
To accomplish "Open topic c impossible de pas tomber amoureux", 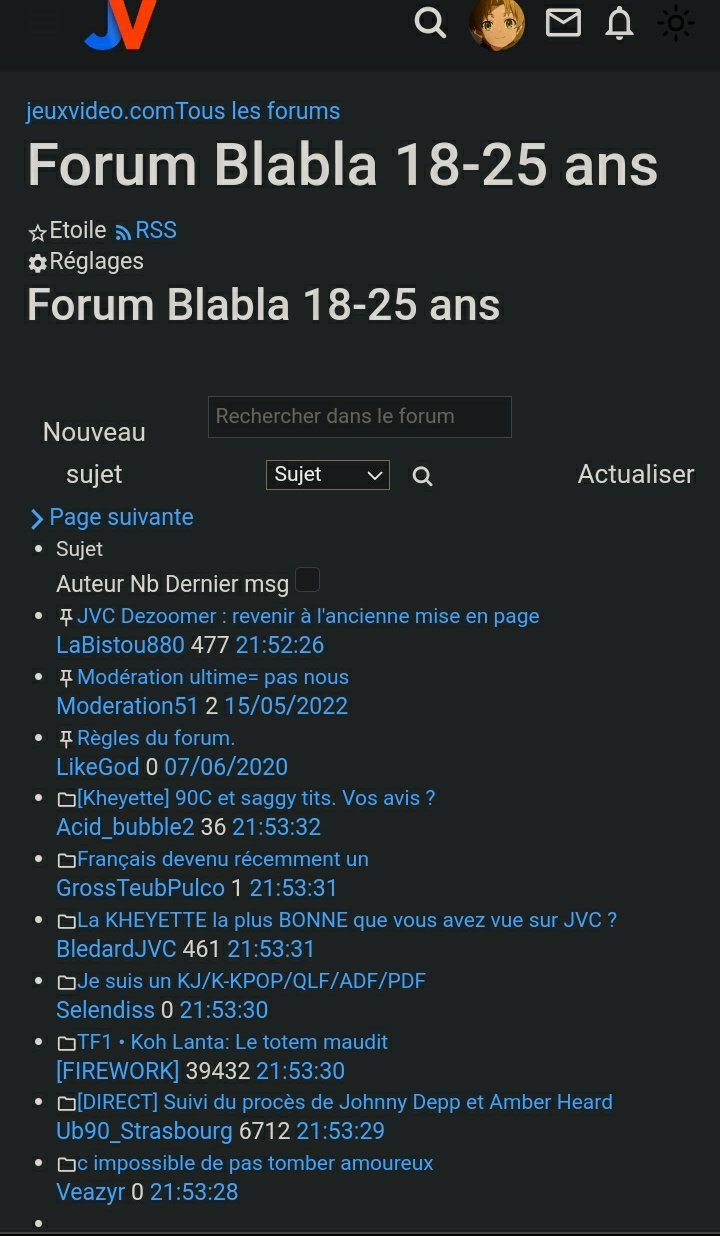I will pyautogui.click(x=255, y=1163).
